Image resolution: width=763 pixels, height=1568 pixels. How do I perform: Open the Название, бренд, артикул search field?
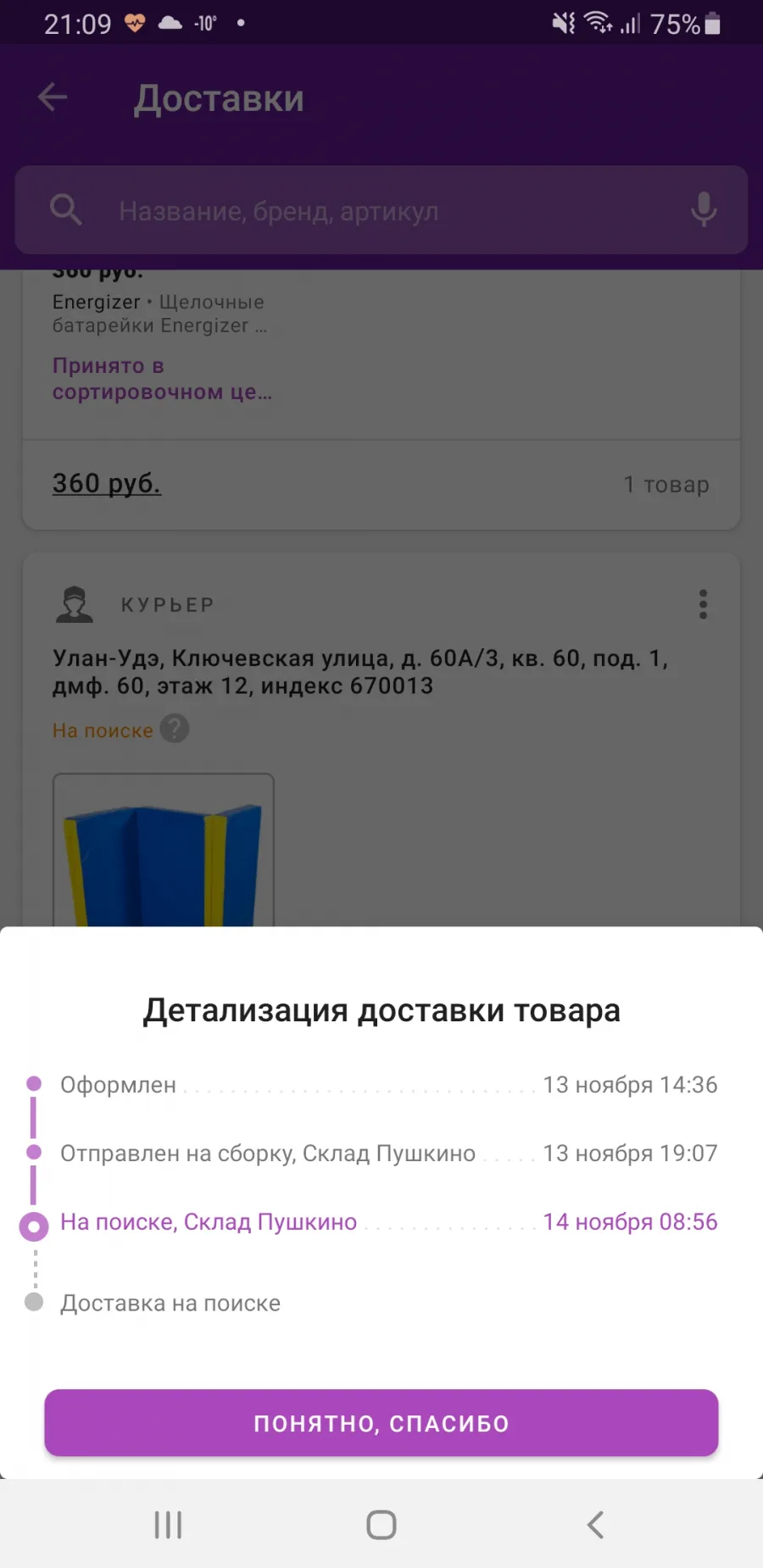click(381, 210)
